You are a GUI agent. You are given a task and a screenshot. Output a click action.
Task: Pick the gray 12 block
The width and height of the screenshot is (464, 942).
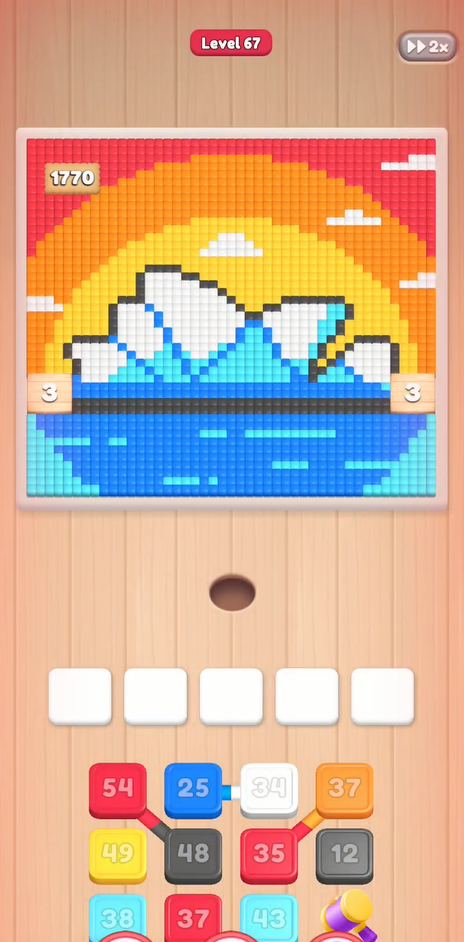pos(344,855)
